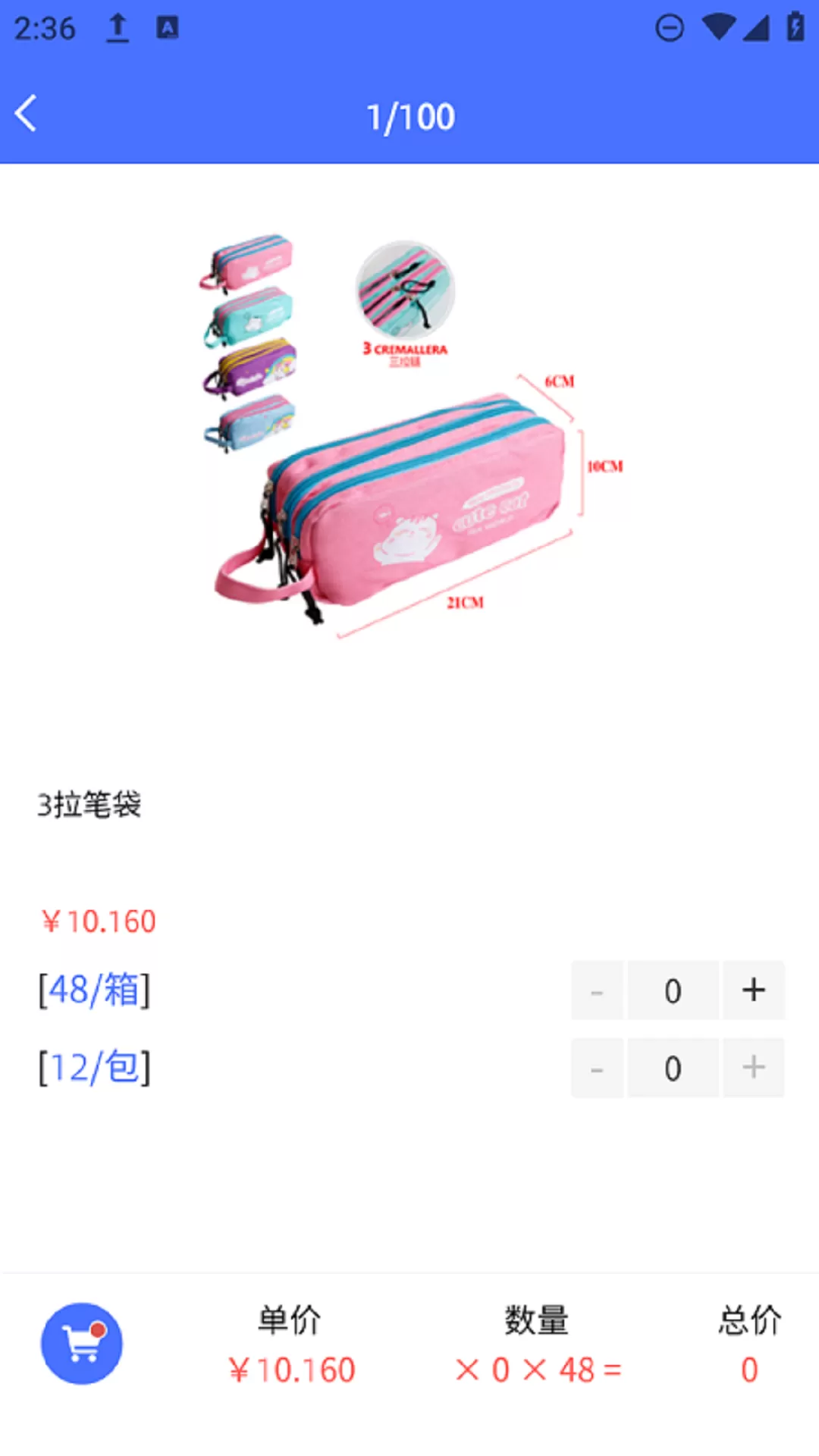
Task: Decrease the 12/包 pack quantity
Action: [597, 1068]
